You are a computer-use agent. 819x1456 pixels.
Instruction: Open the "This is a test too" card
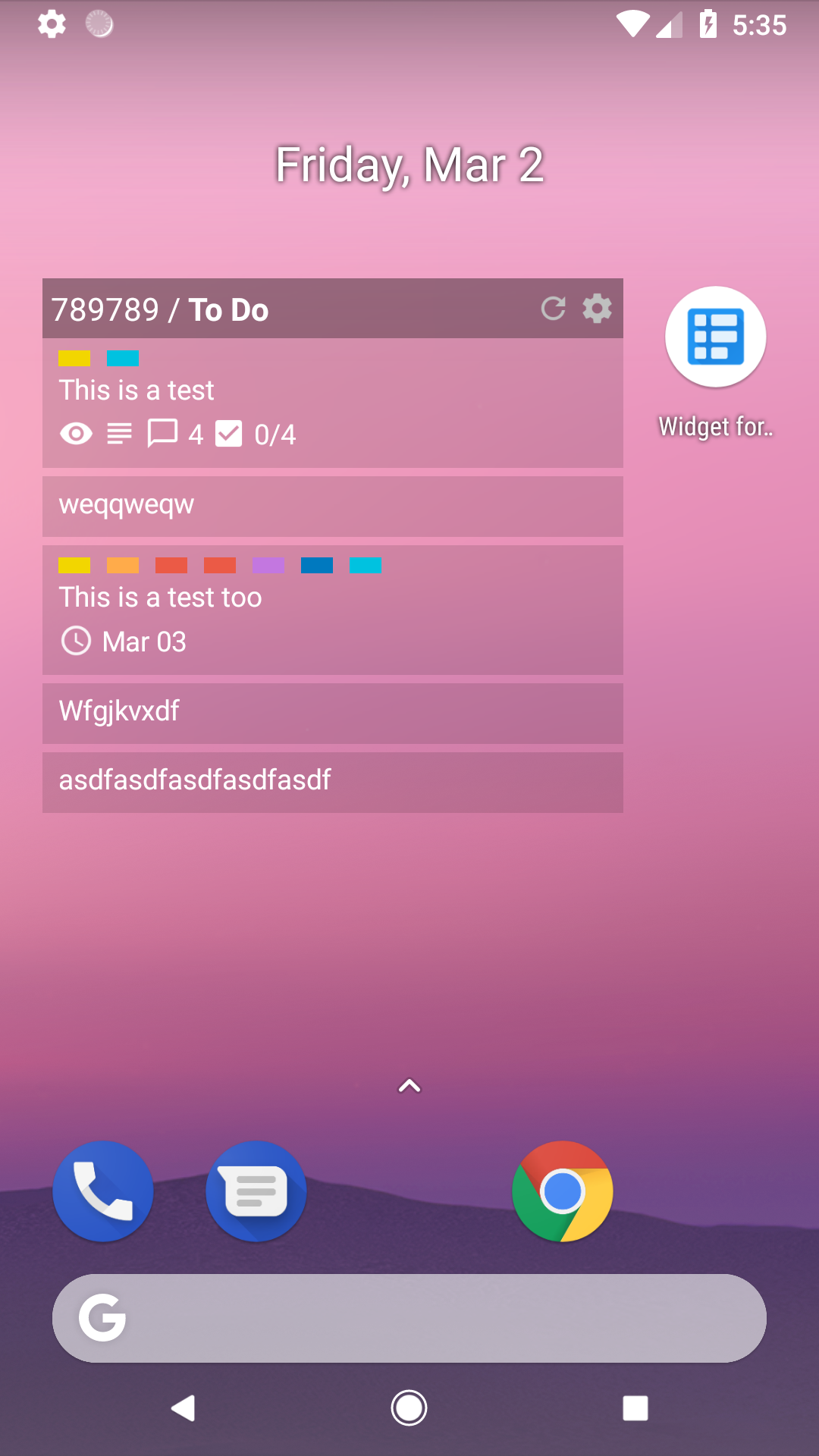click(332, 610)
